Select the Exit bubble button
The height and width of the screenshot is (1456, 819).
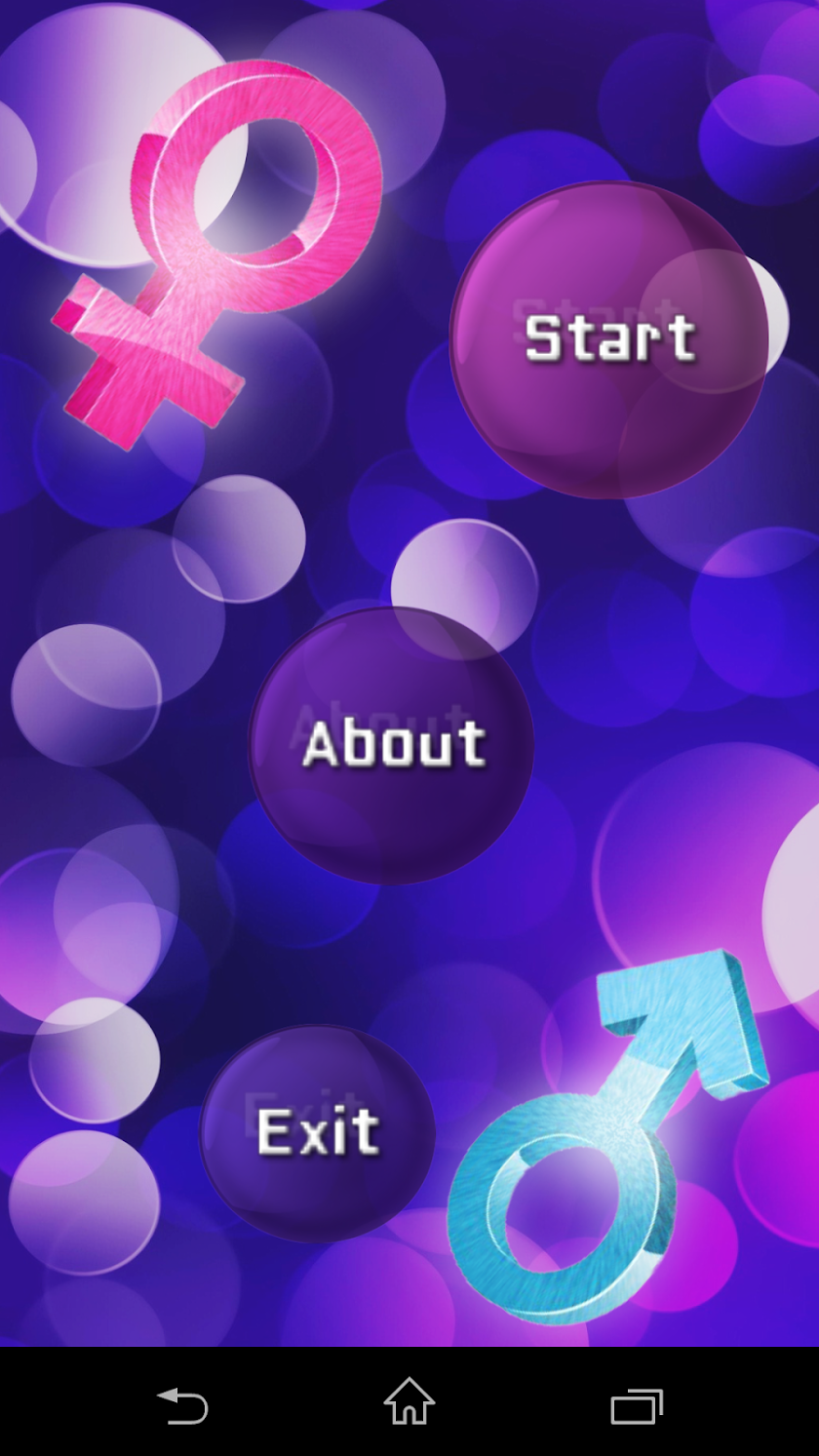click(318, 1132)
